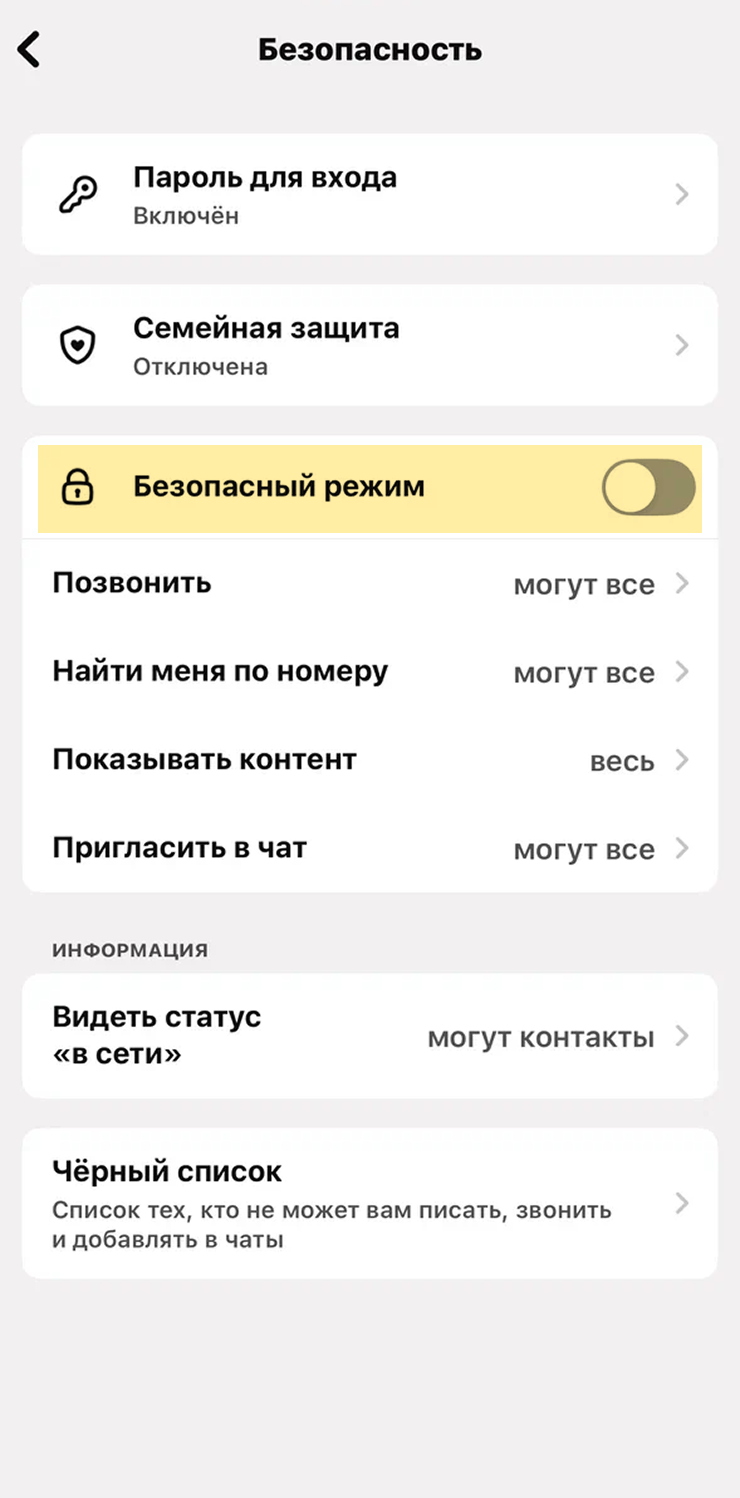The width and height of the screenshot is (740, 1498).
Task: Toggle the Безопасный режим switch
Action: [x=647, y=488]
